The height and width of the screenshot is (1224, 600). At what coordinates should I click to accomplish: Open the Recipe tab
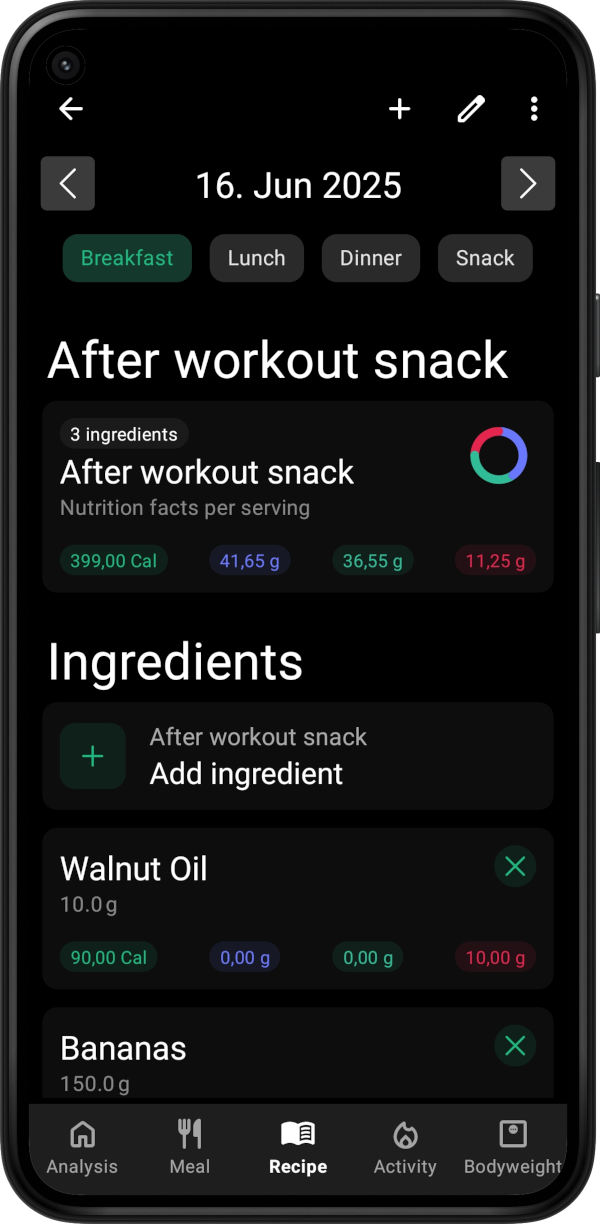(x=298, y=1146)
